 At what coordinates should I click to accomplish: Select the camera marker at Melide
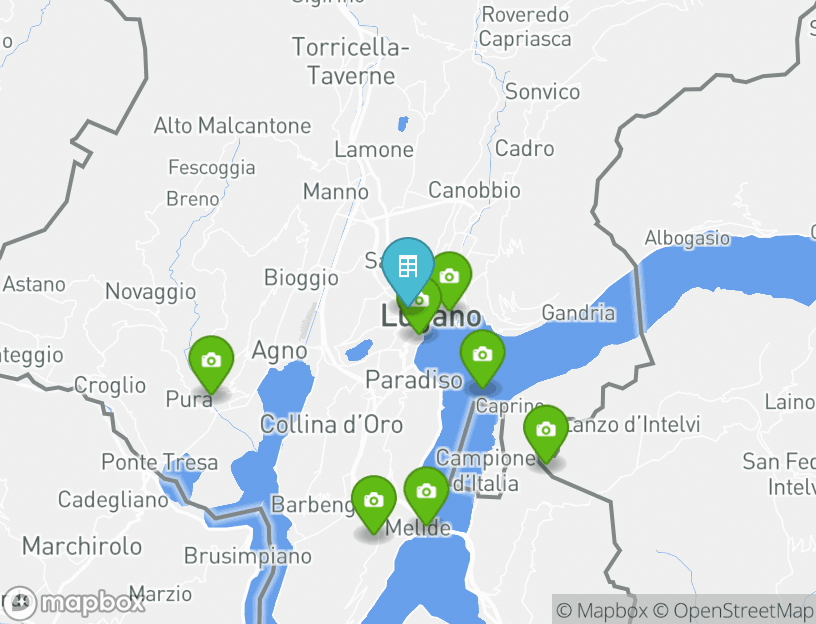coord(426,491)
